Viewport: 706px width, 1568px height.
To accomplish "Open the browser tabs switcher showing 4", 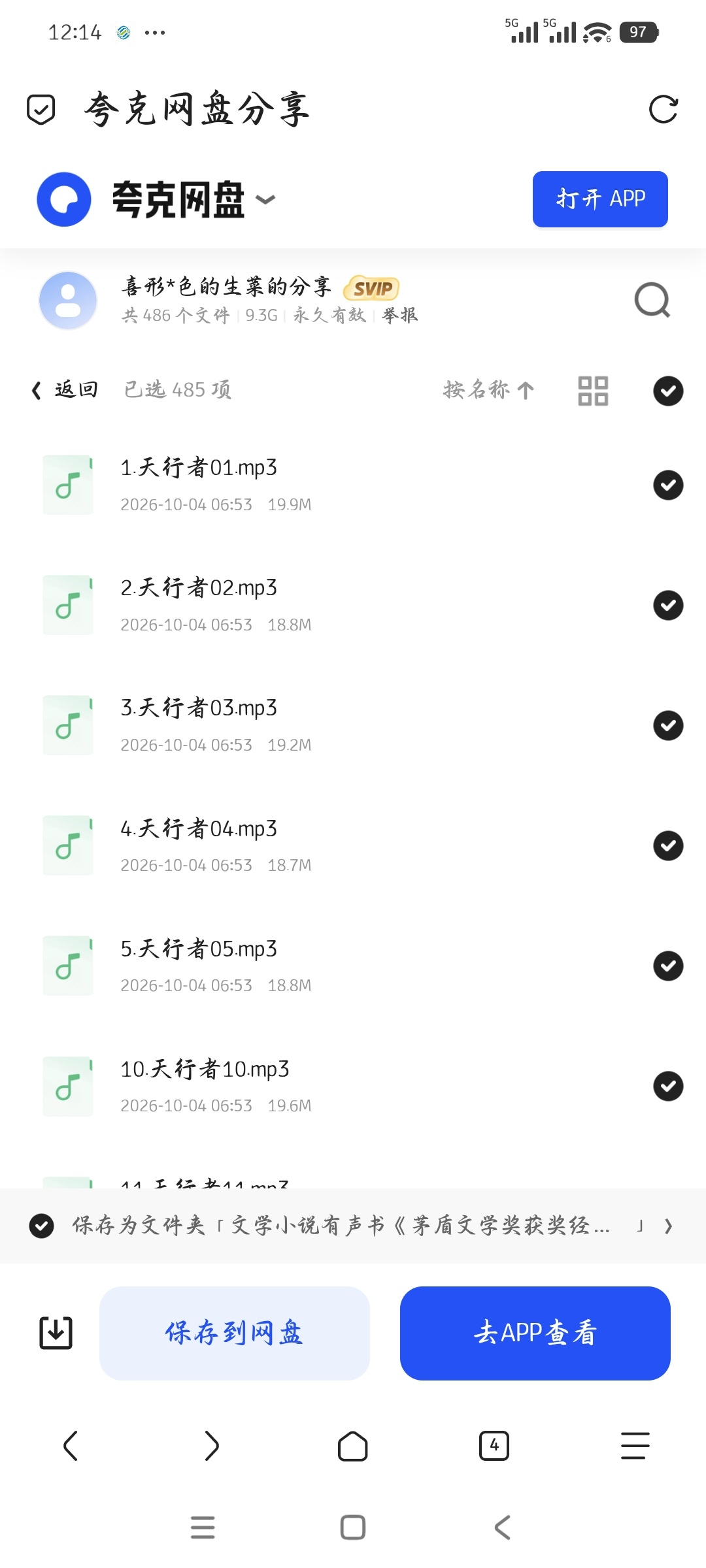I will pyautogui.click(x=494, y=1446).
